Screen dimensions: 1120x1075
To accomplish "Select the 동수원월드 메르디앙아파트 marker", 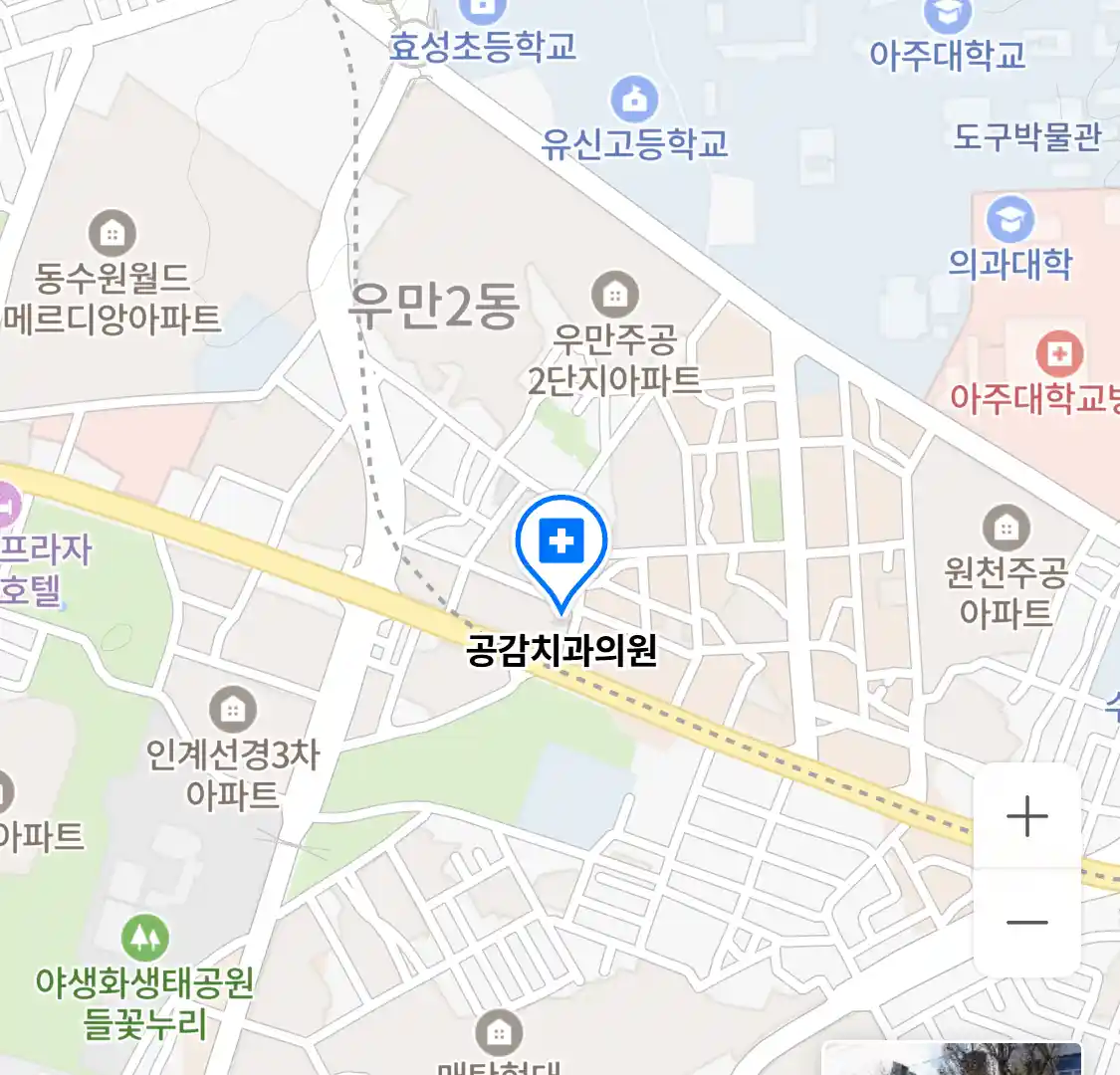I will 112,234.
